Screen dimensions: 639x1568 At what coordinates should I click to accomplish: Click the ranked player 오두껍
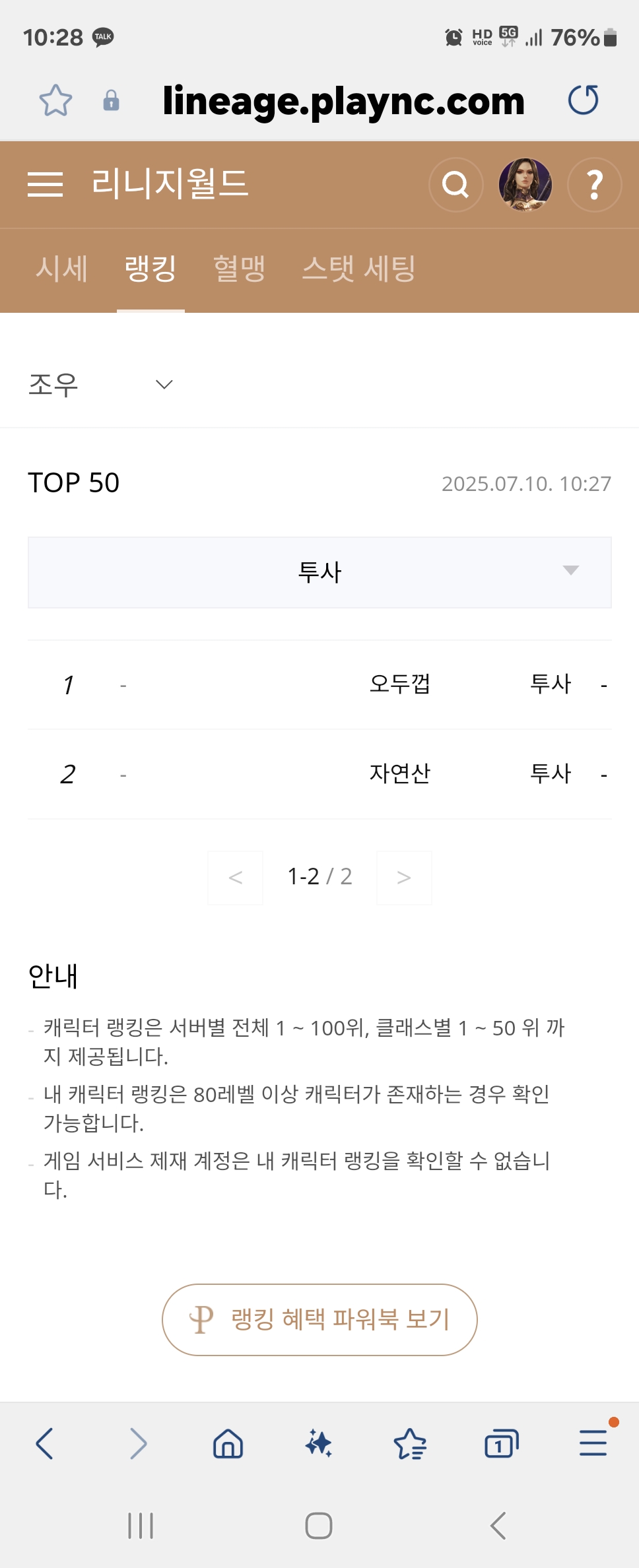tap(400, 684)
